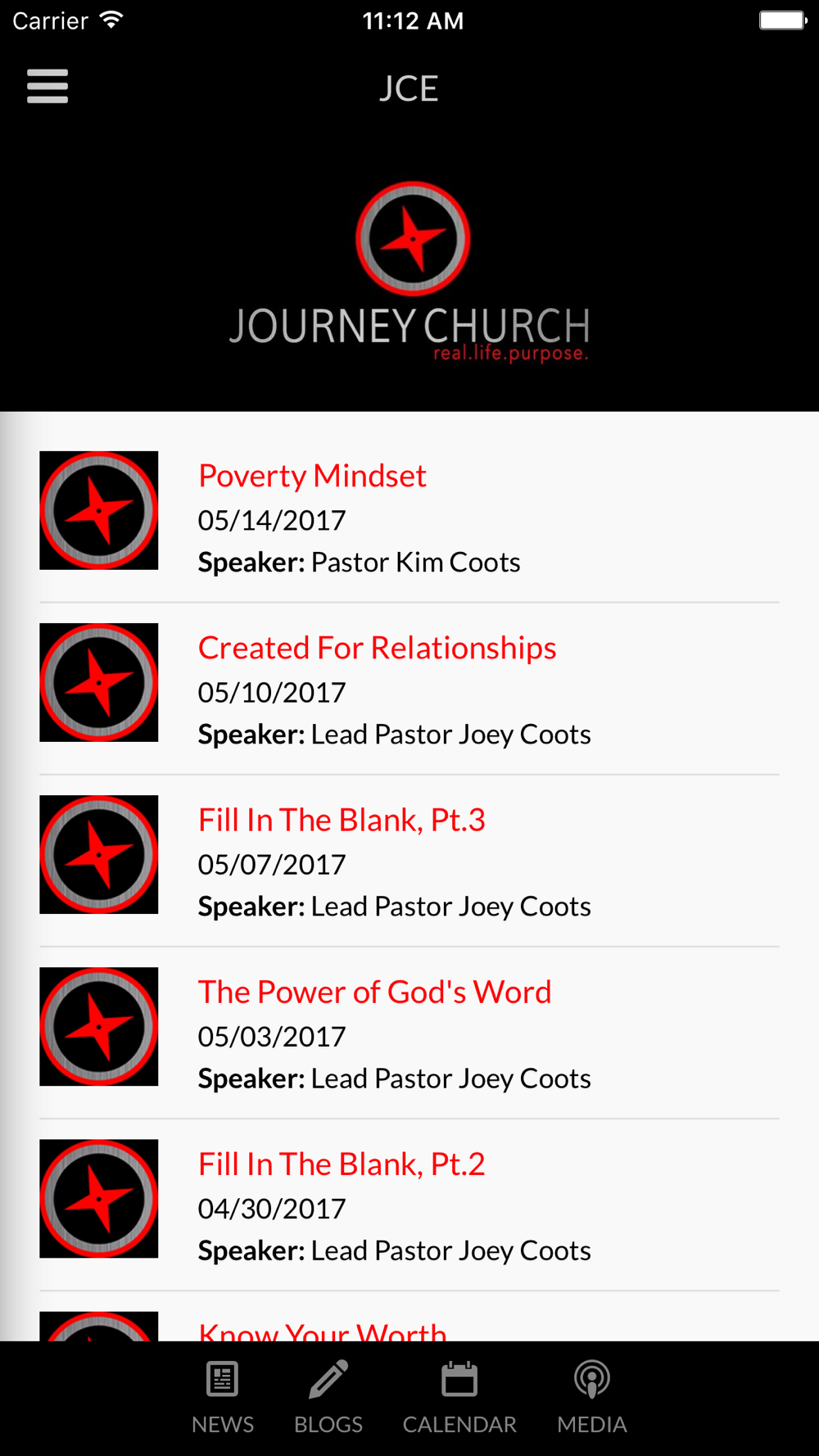Go to the Calendar tab

pos(459,1398)
